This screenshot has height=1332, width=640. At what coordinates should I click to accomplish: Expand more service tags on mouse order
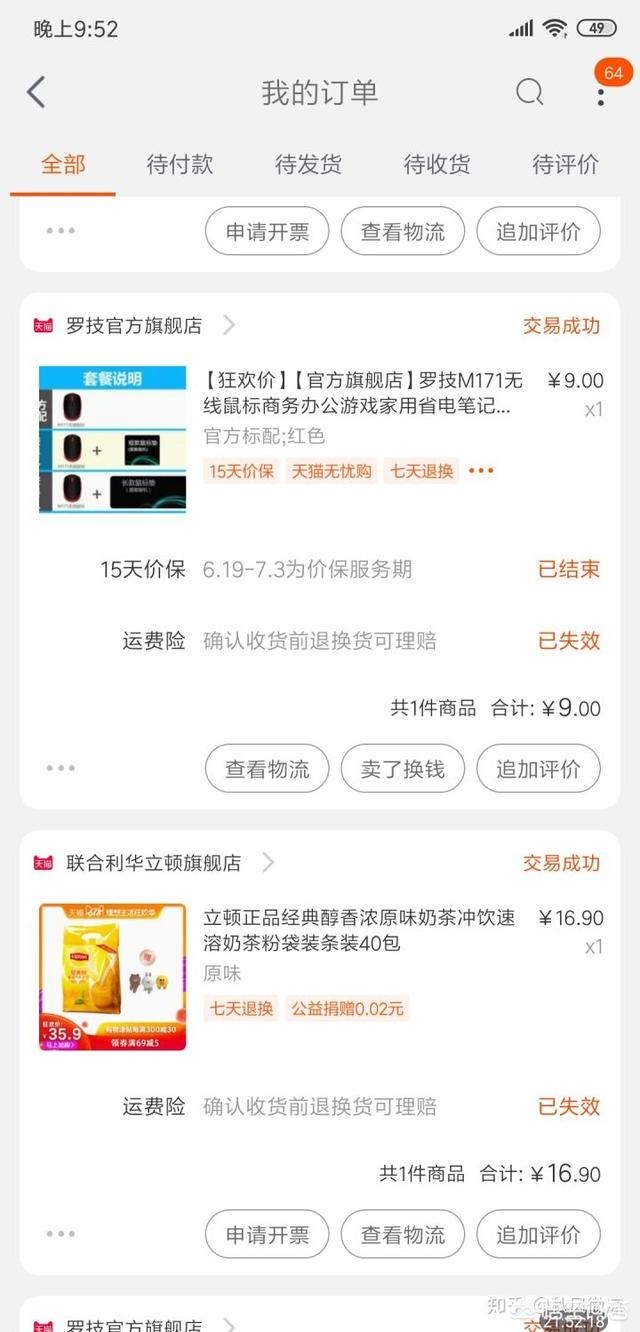(x=481, y=471)
